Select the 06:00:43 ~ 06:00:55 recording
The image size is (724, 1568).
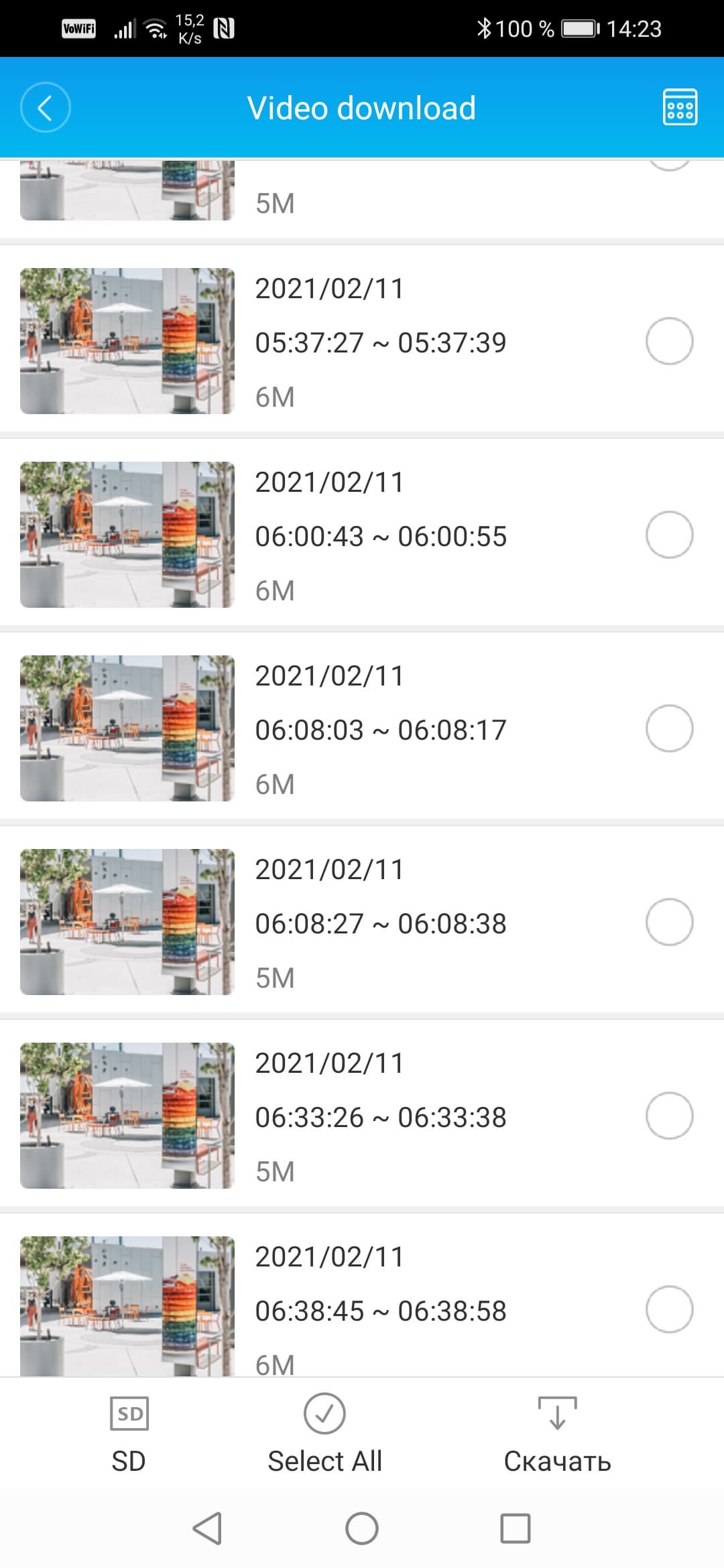pyautogui.click(x=669, y=535)
